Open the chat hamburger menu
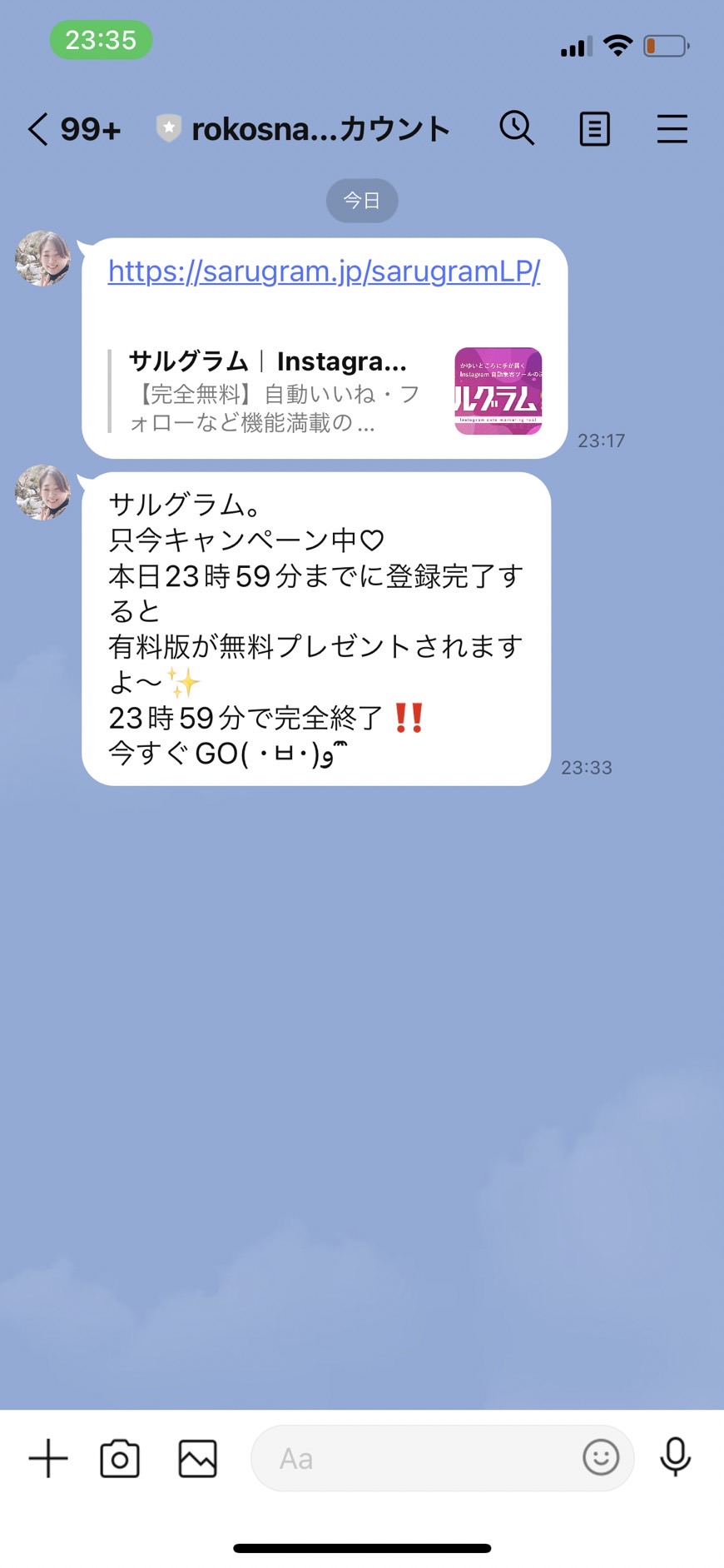Screen dimensions: 724x1568 click(x=672, y=129)
